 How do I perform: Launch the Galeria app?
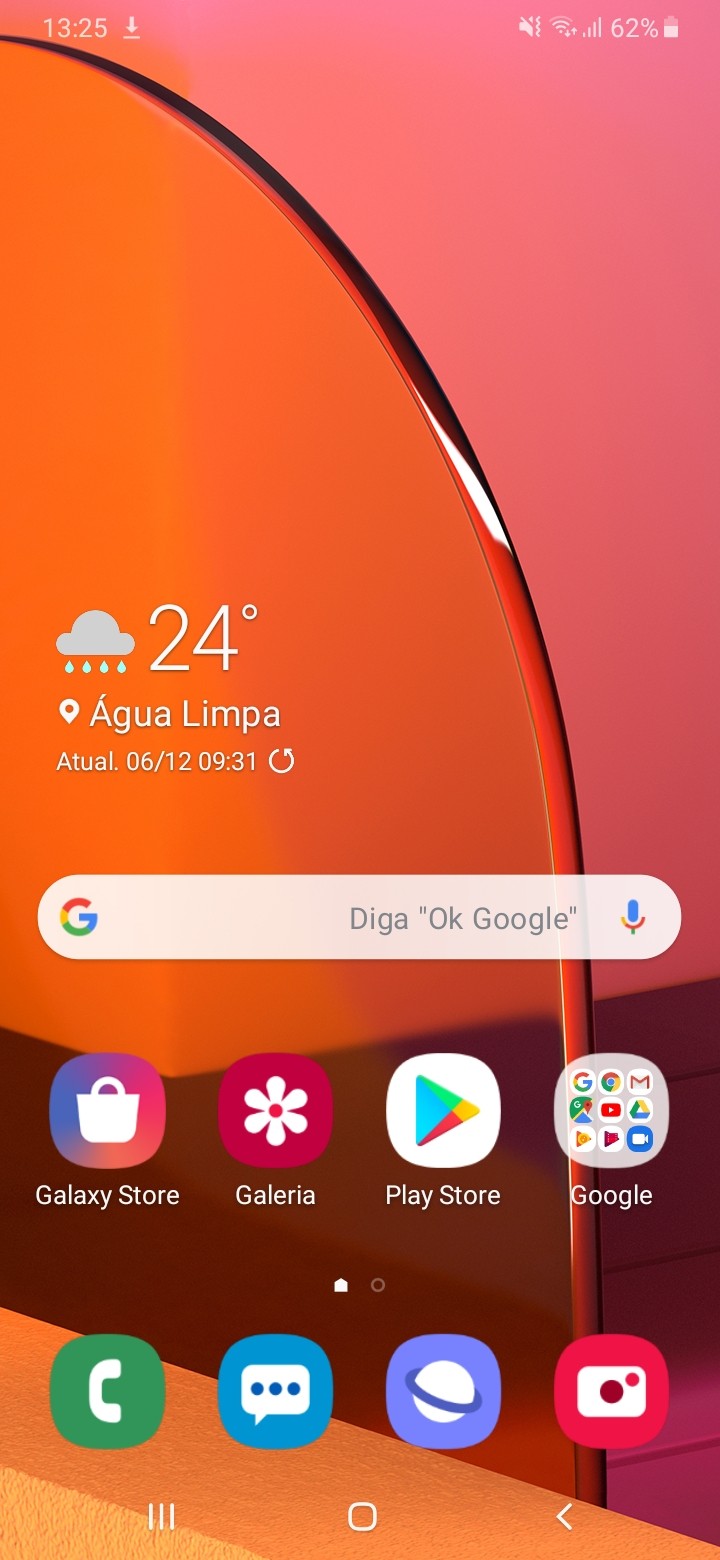click(275, 1111)
